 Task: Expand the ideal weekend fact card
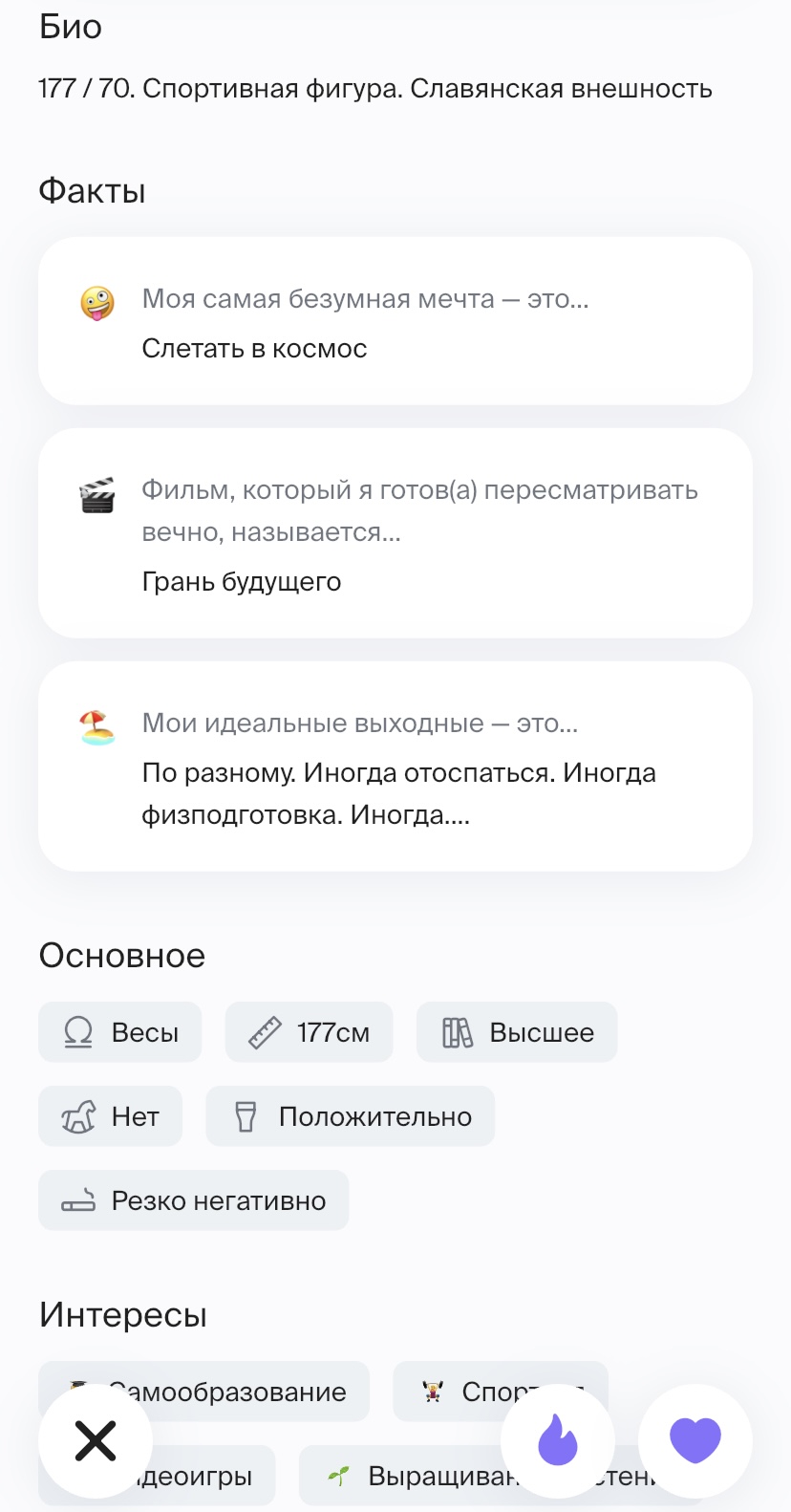pos(395,767)
